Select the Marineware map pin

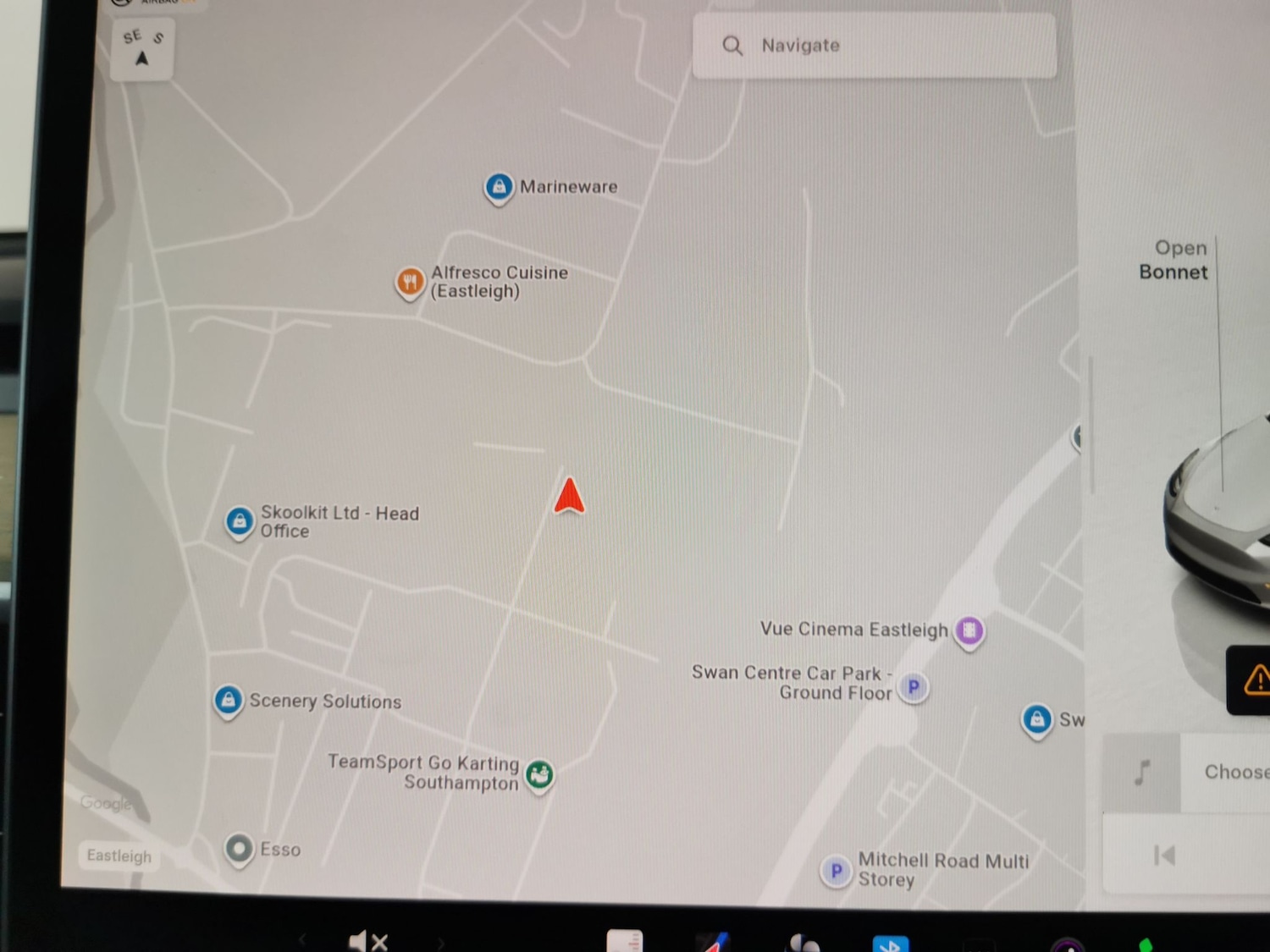pos(500,186)
